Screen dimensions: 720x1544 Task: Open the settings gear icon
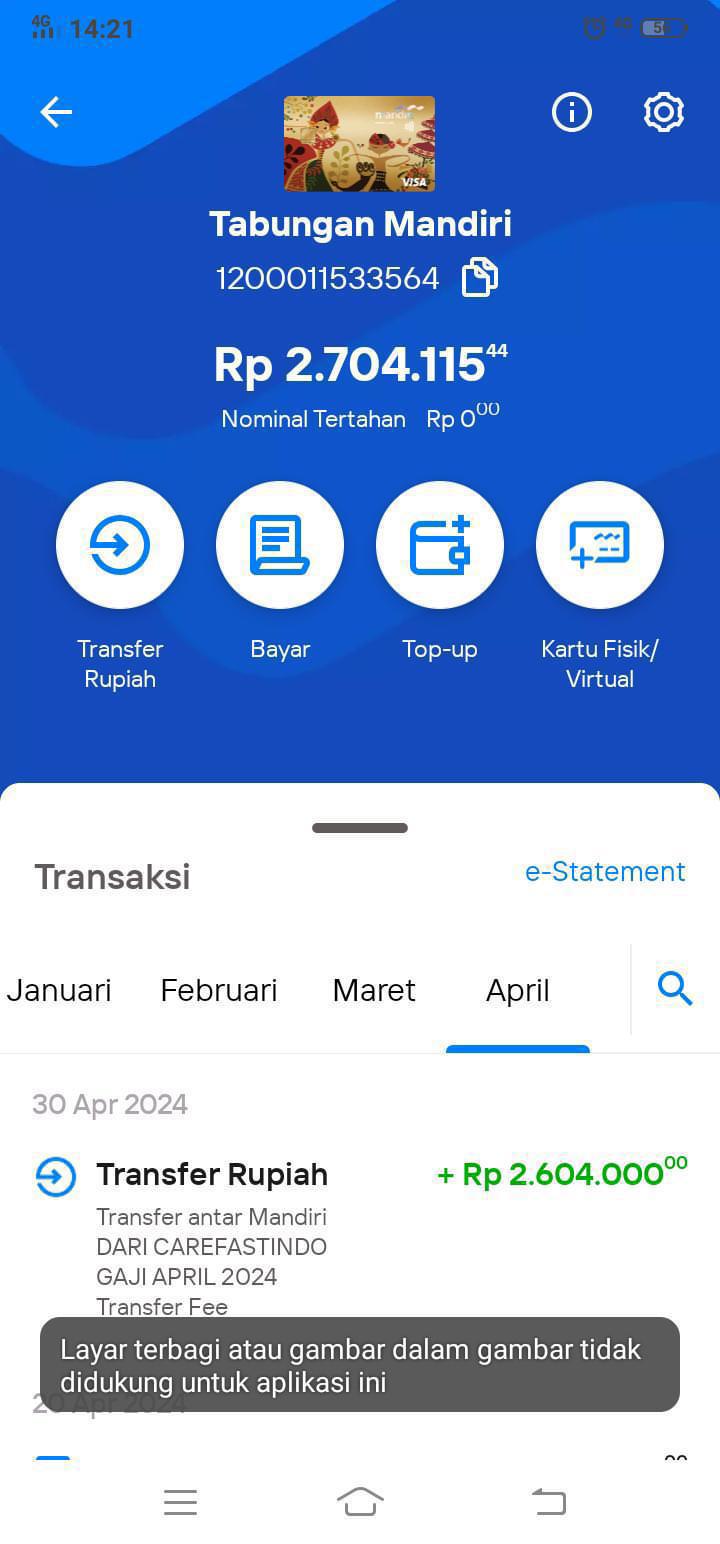[664, 113]
